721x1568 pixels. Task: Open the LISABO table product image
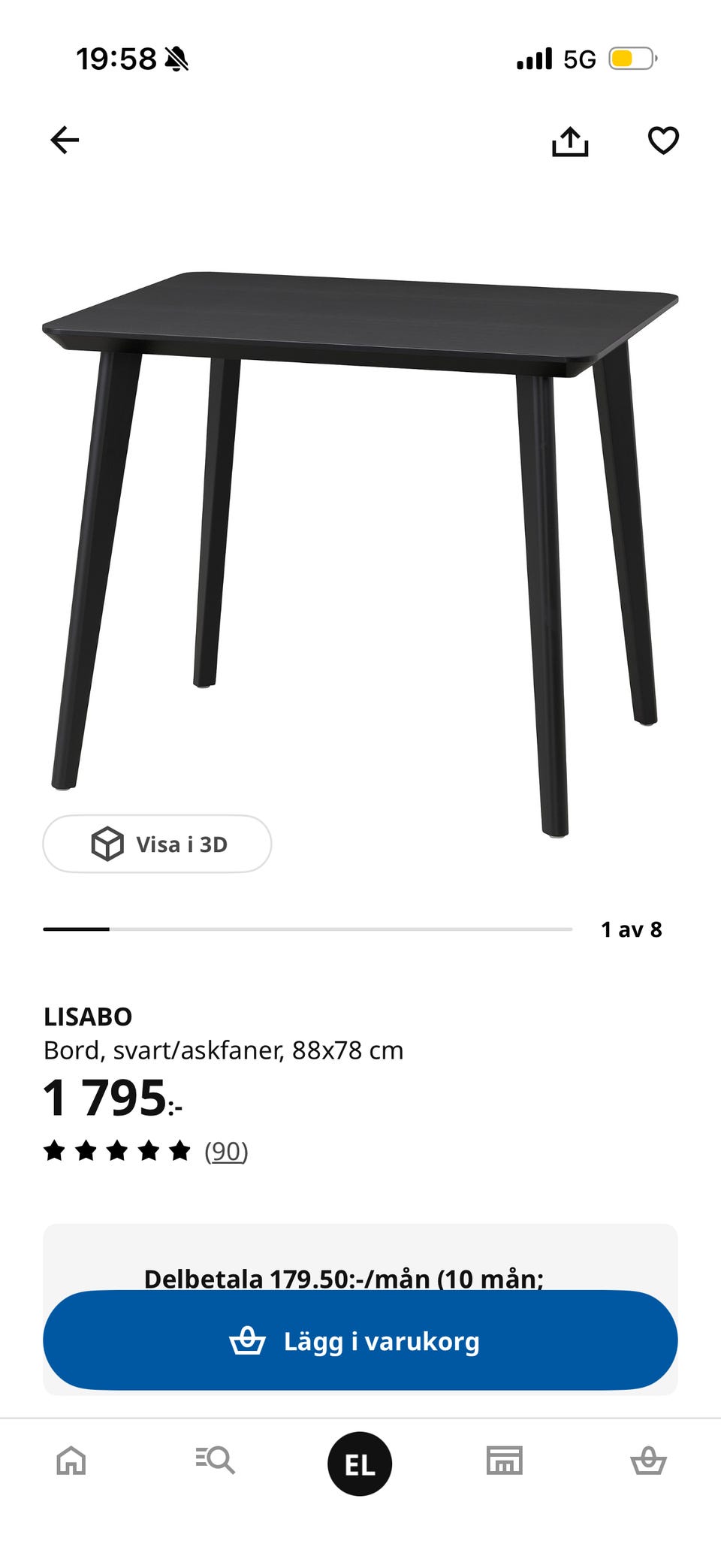tap(360, 554)
